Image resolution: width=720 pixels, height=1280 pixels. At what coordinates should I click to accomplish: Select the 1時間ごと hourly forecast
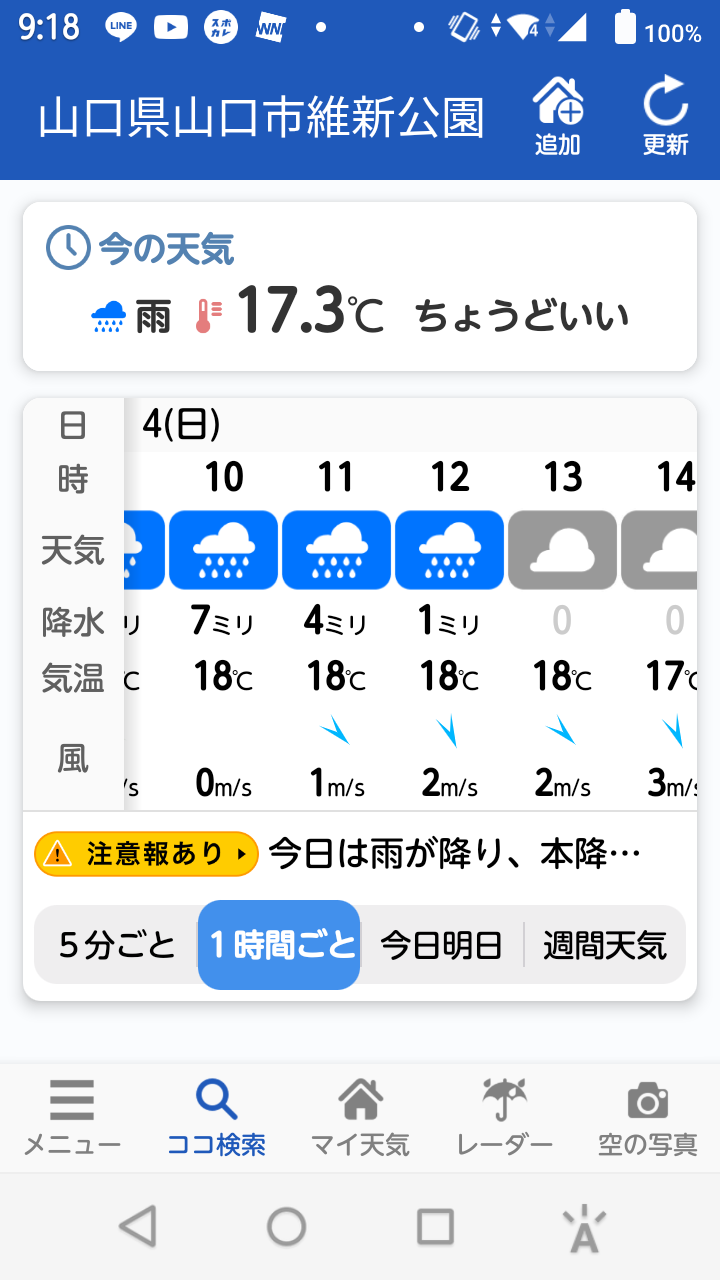coord(280,945)
